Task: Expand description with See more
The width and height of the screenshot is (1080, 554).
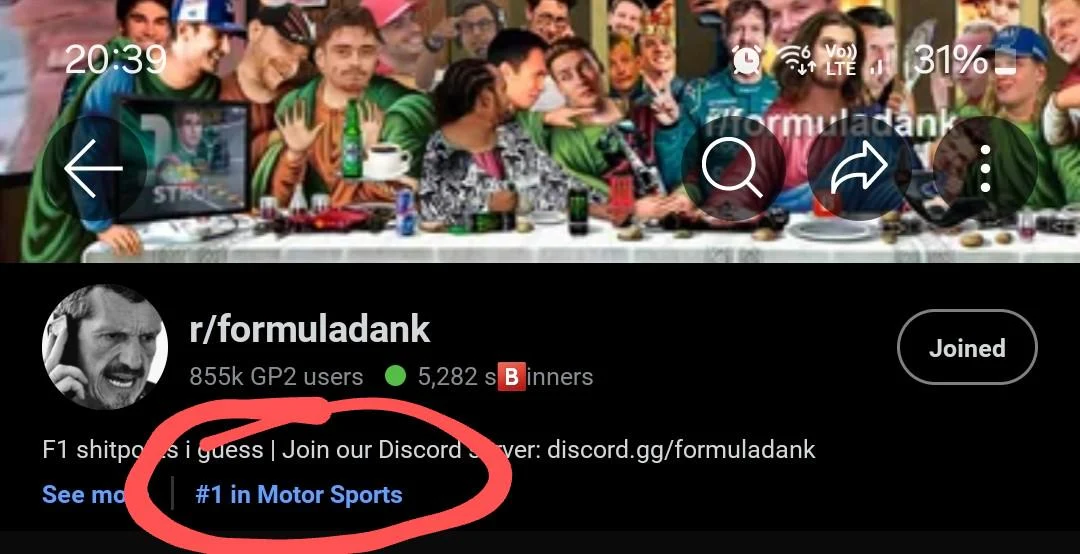Action: [x=85, y=495]
